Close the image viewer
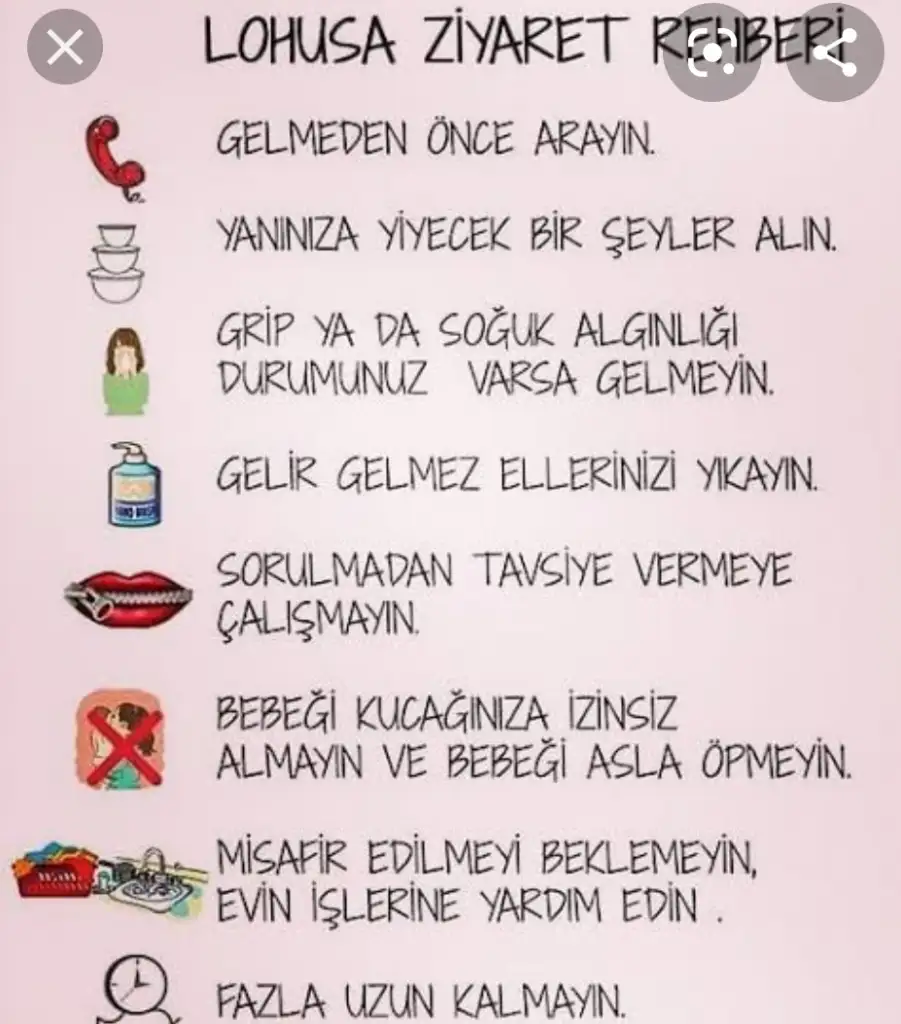 65,46
